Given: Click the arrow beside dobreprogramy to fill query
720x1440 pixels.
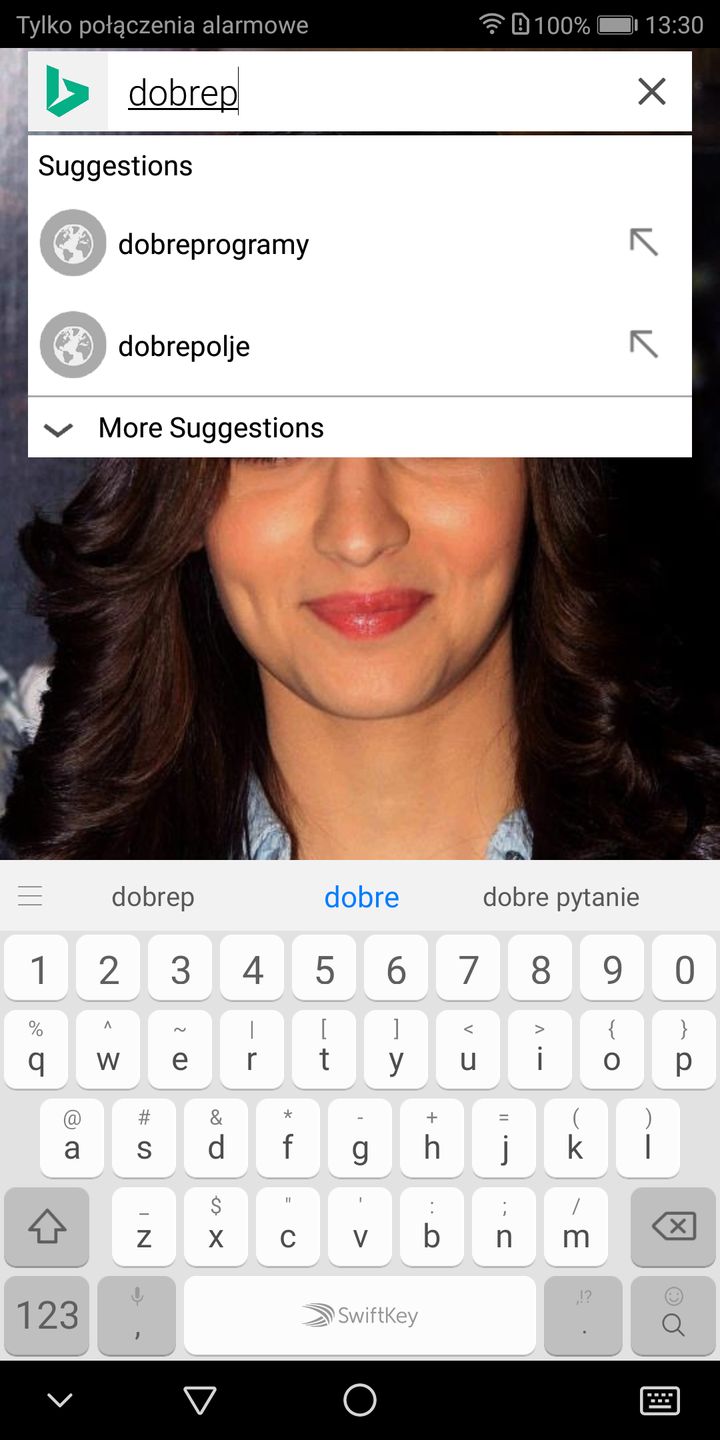Looking at the screenshot, I should [x=644, y=242].
